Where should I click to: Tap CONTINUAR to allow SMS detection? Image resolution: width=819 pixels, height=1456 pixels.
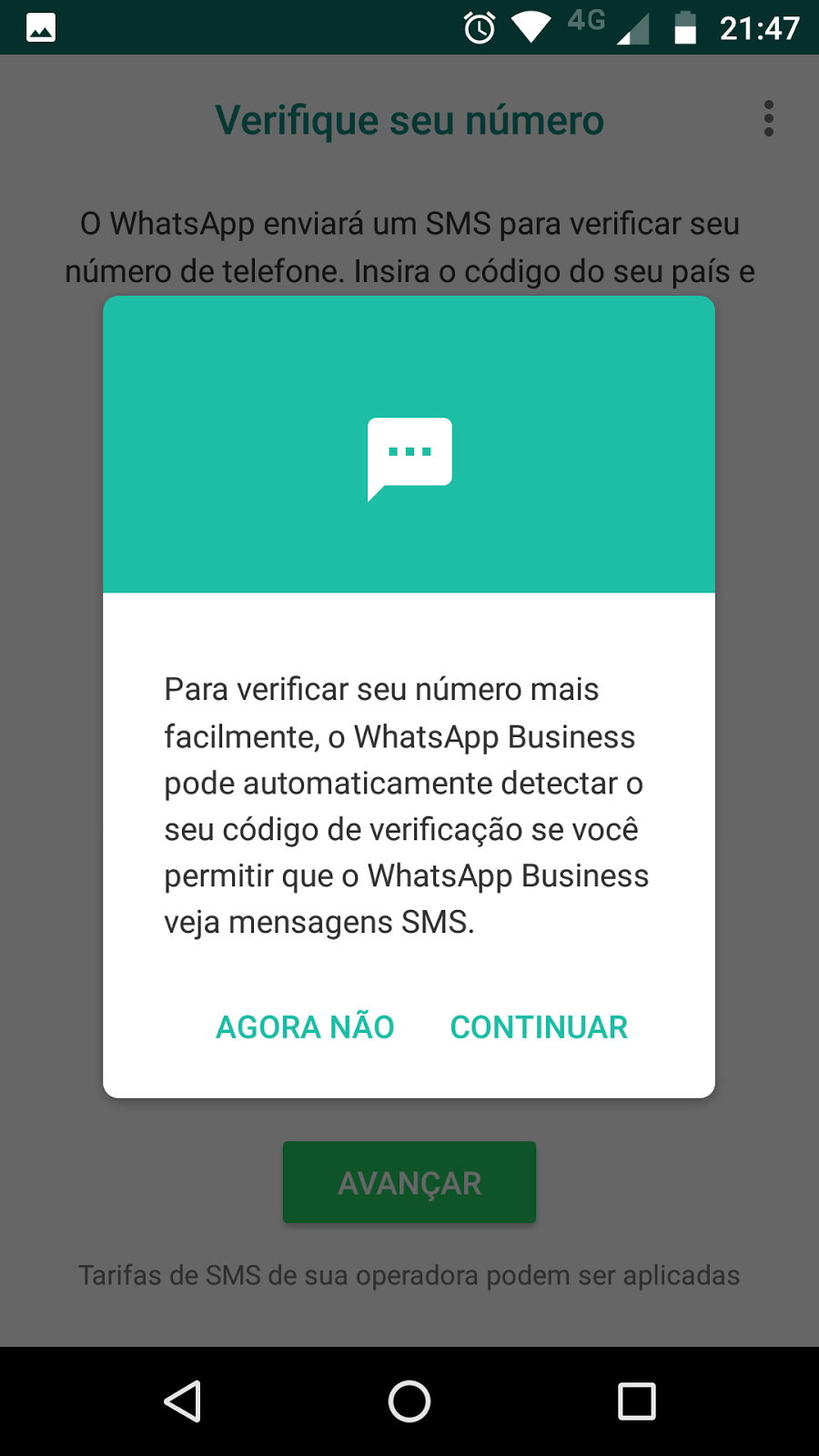539,1027
